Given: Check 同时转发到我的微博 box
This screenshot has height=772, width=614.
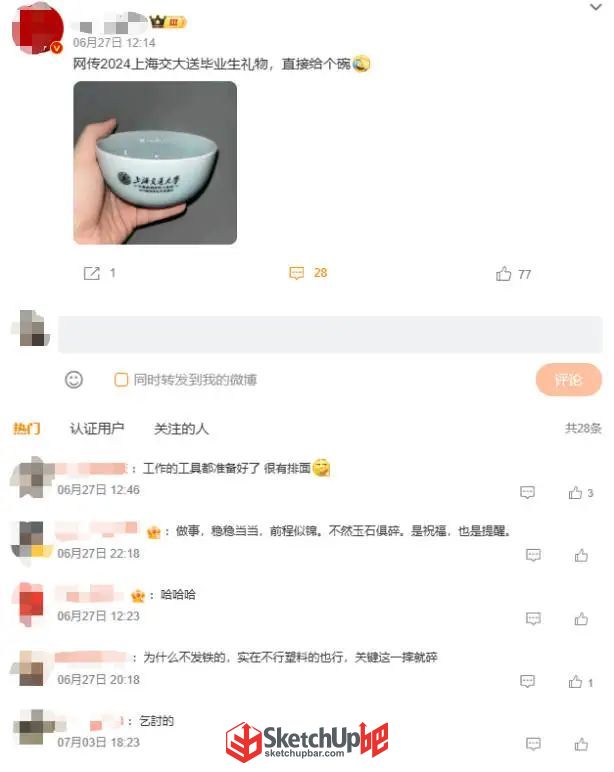Looking at the screenshot, I should coord(121,380).
